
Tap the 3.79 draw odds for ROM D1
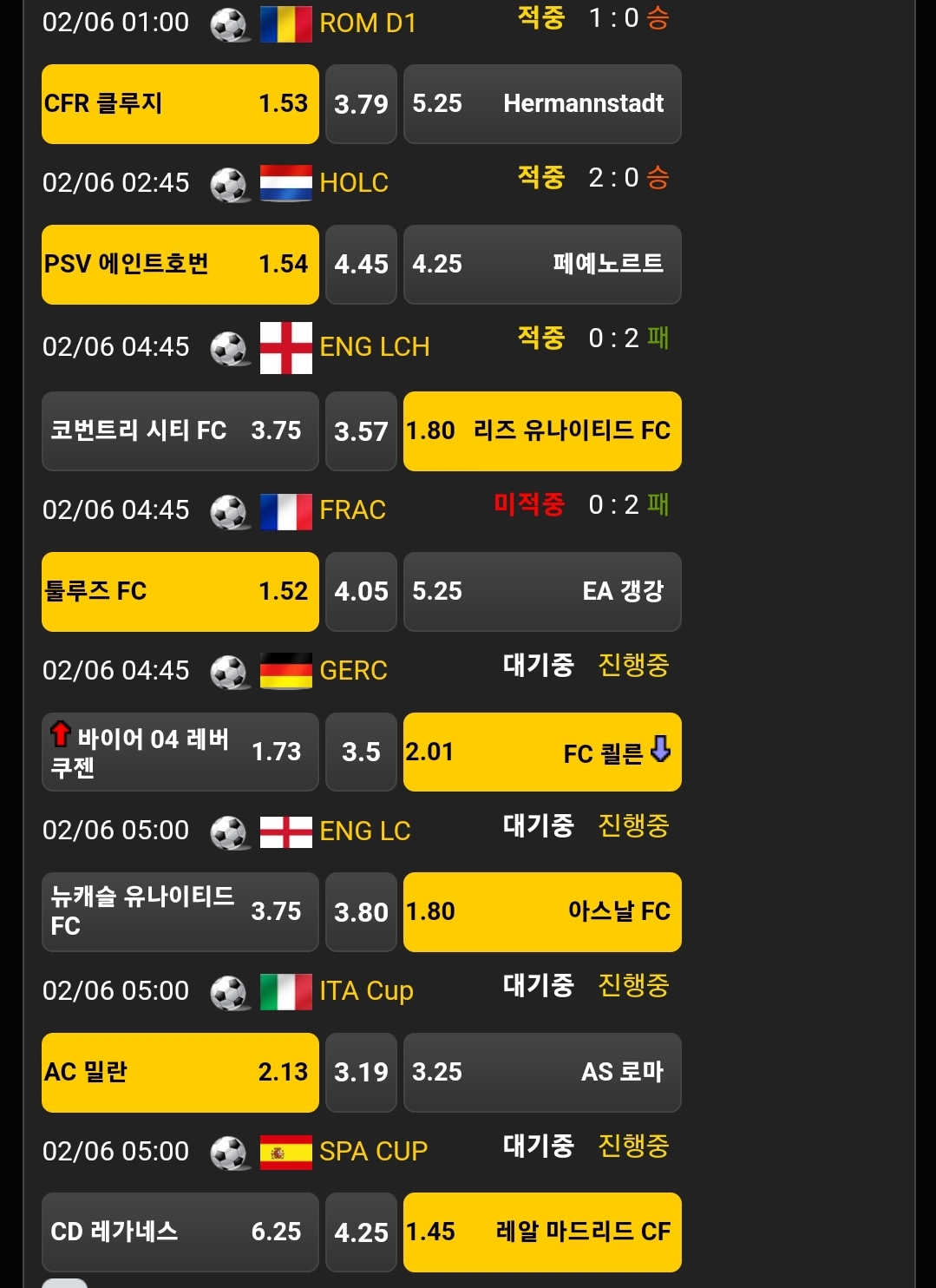361,104
